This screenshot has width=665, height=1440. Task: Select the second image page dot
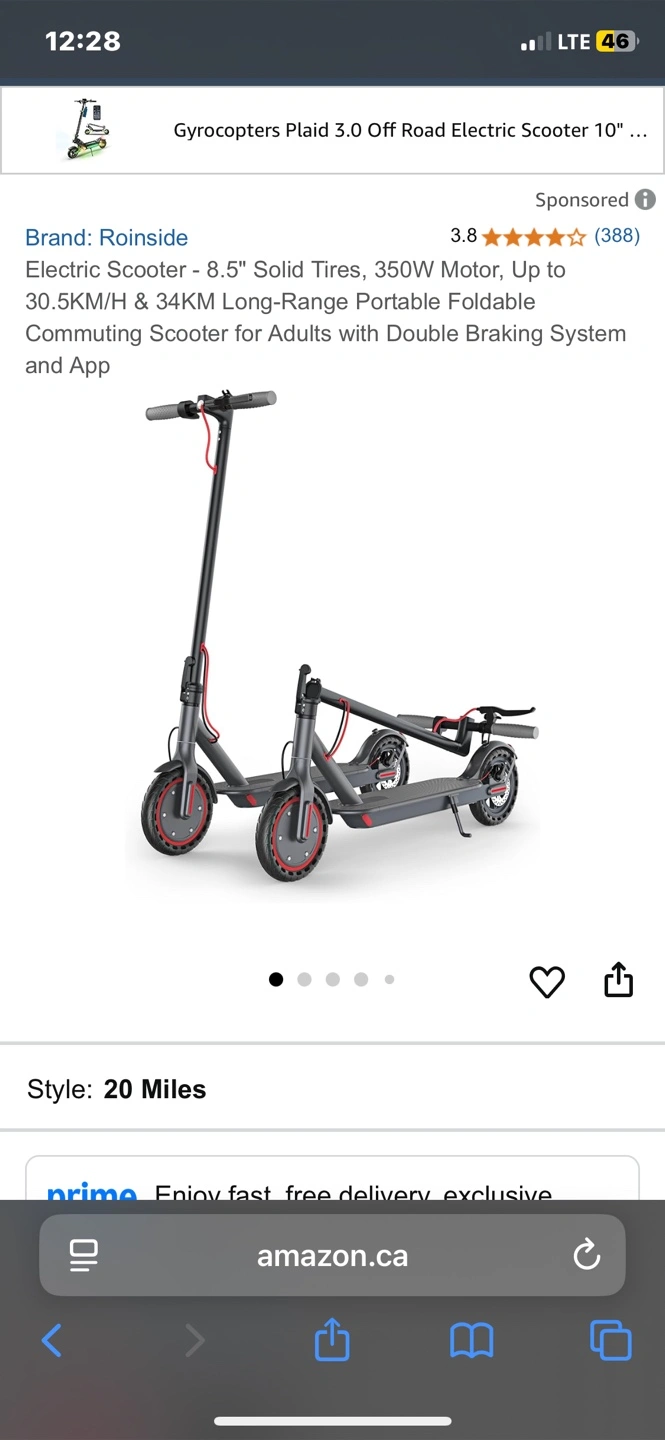click(x=304, y=979)
